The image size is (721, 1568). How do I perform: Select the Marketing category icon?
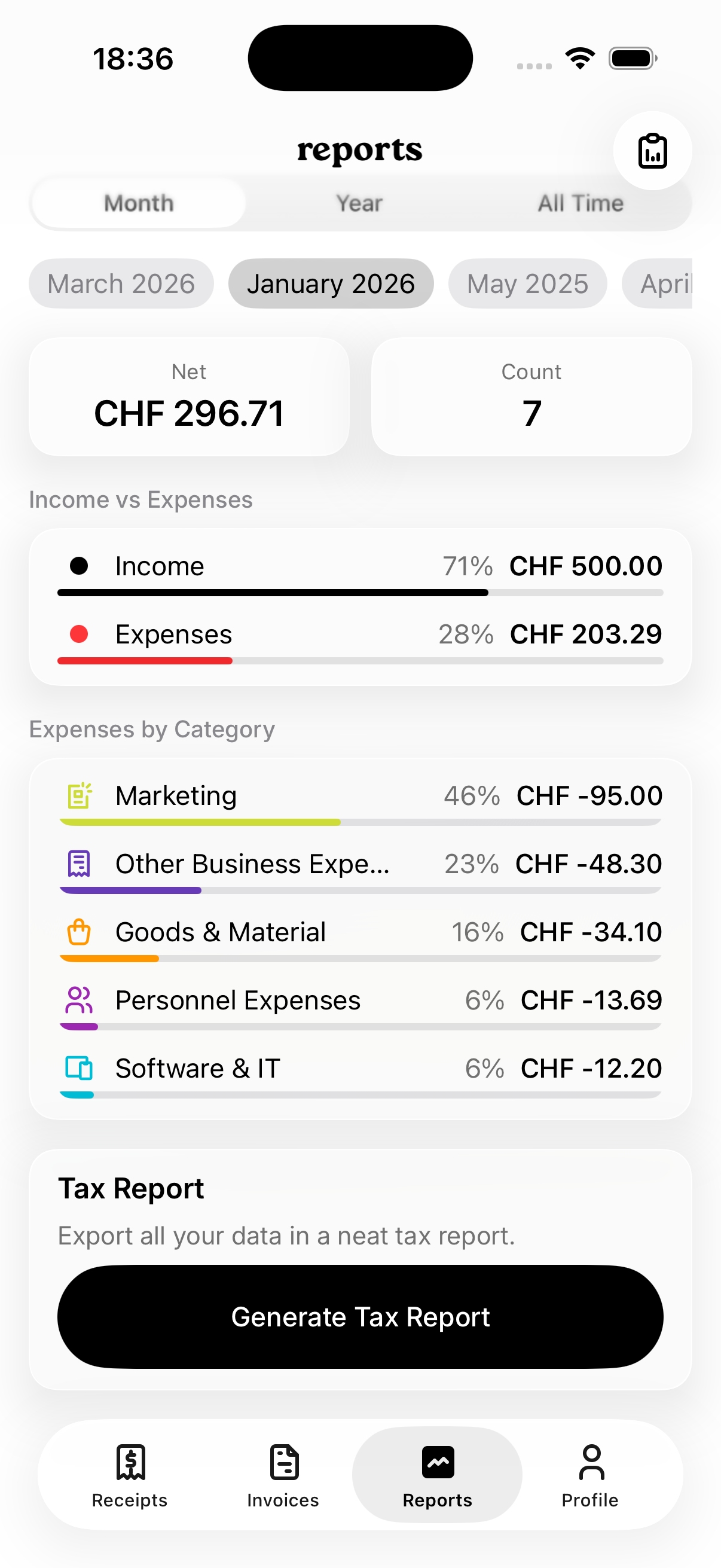tap(79, 795)
